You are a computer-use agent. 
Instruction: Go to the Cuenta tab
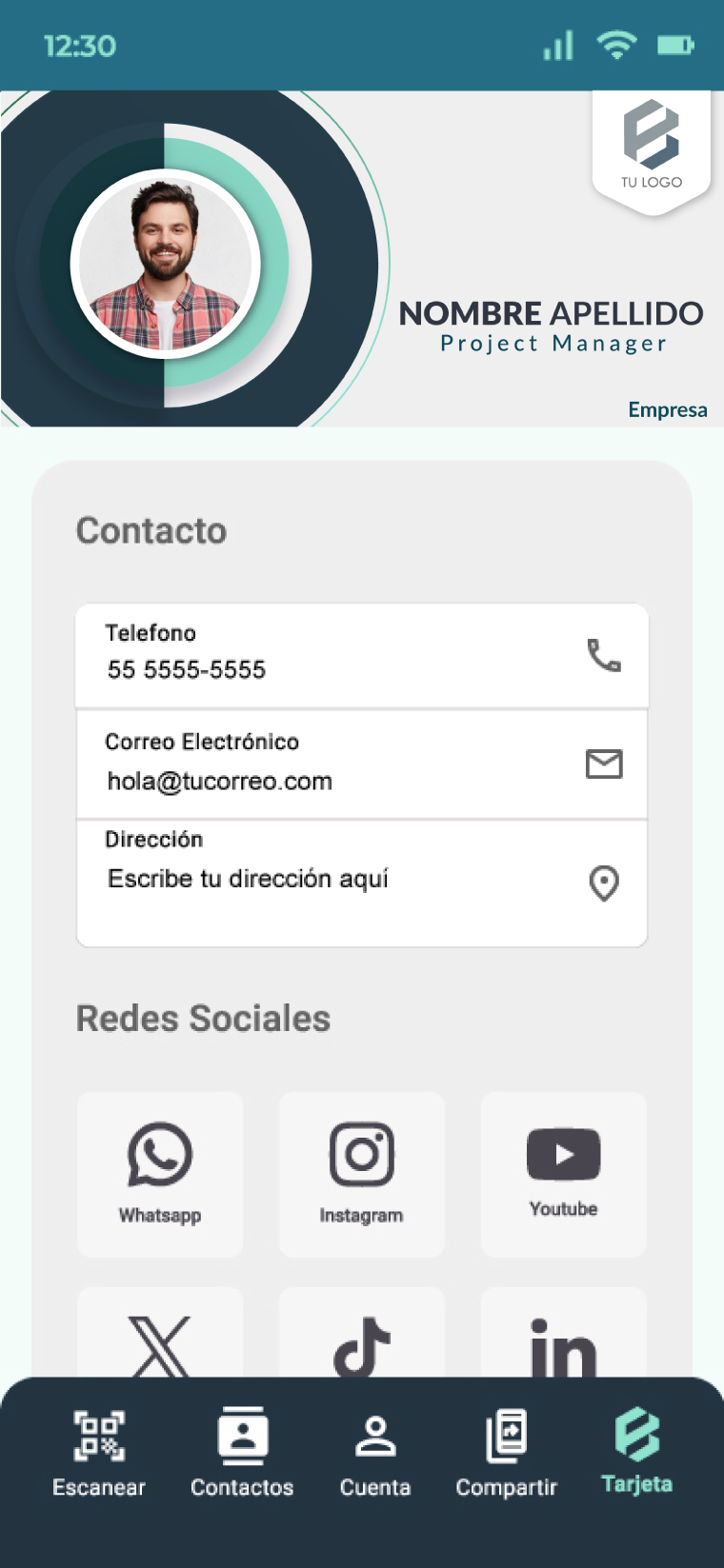click(x=375, y=1452)
